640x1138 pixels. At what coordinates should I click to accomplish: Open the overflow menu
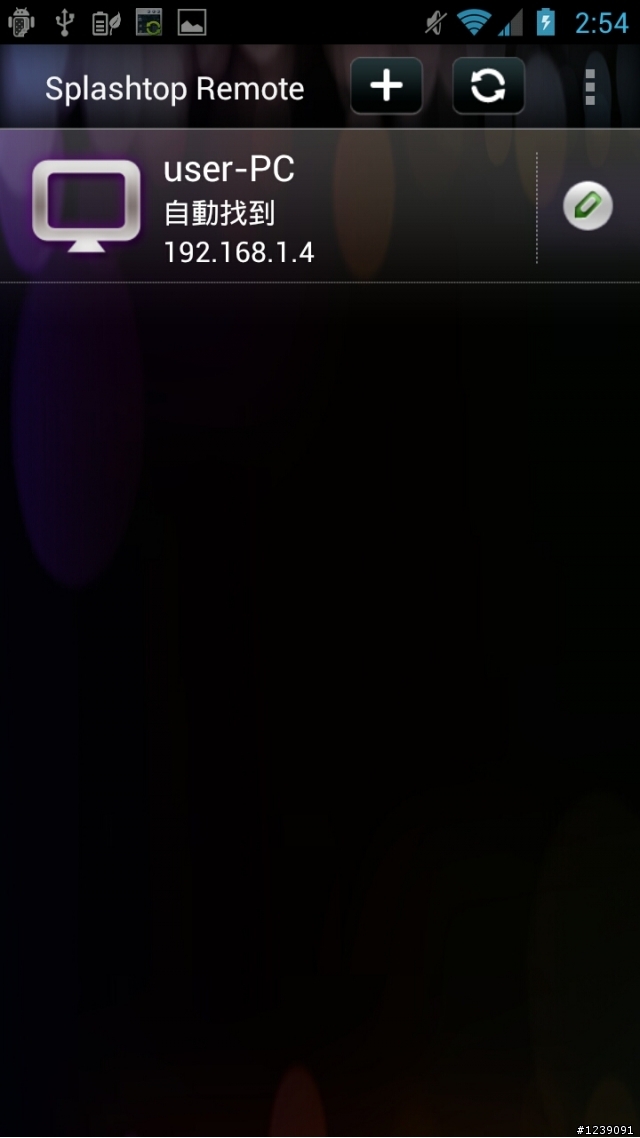[590, 88]
